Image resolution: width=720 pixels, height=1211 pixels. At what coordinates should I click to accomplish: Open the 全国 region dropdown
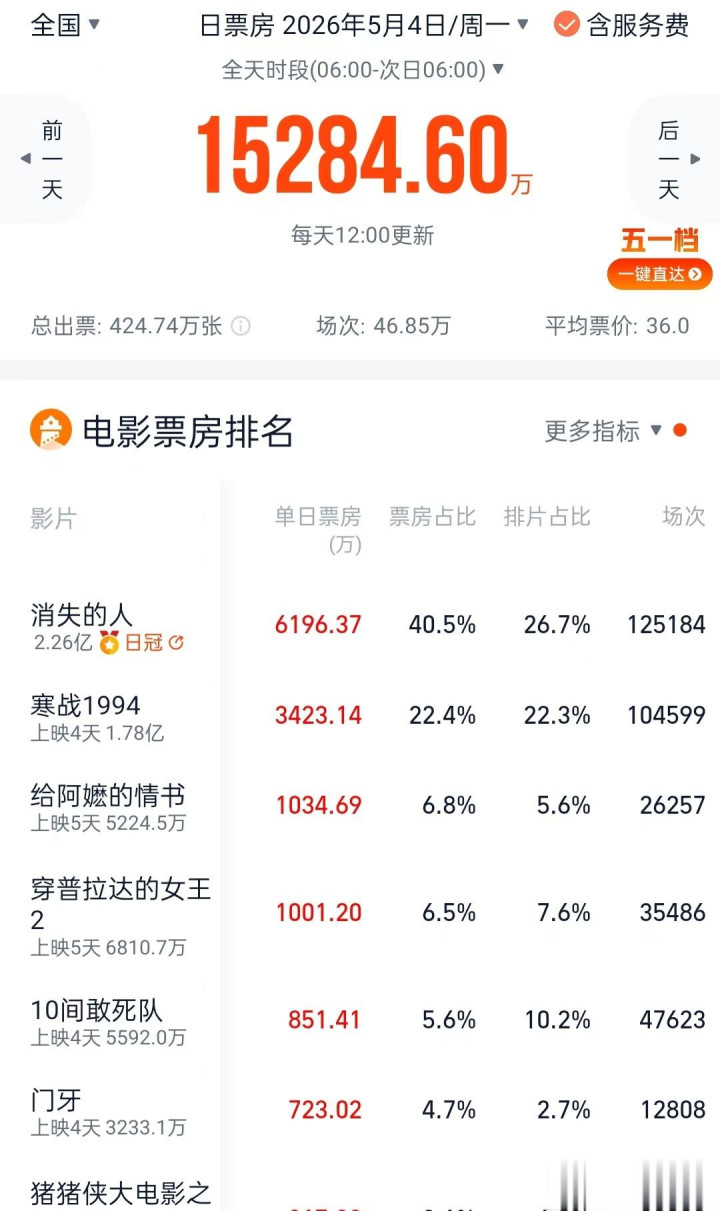pyautogui.click(x=66, y=24)
